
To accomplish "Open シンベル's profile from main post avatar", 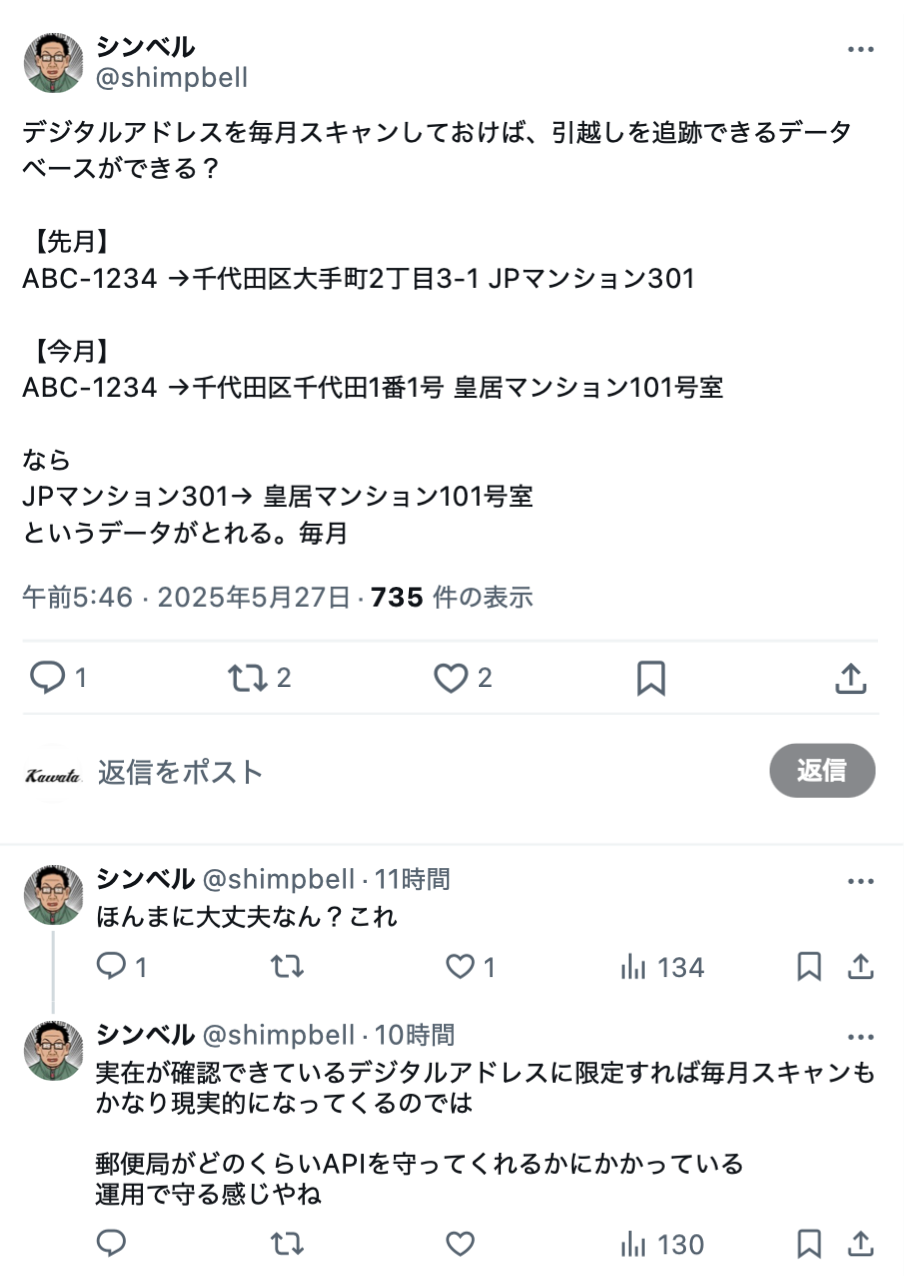I will [x=53, y=62].
